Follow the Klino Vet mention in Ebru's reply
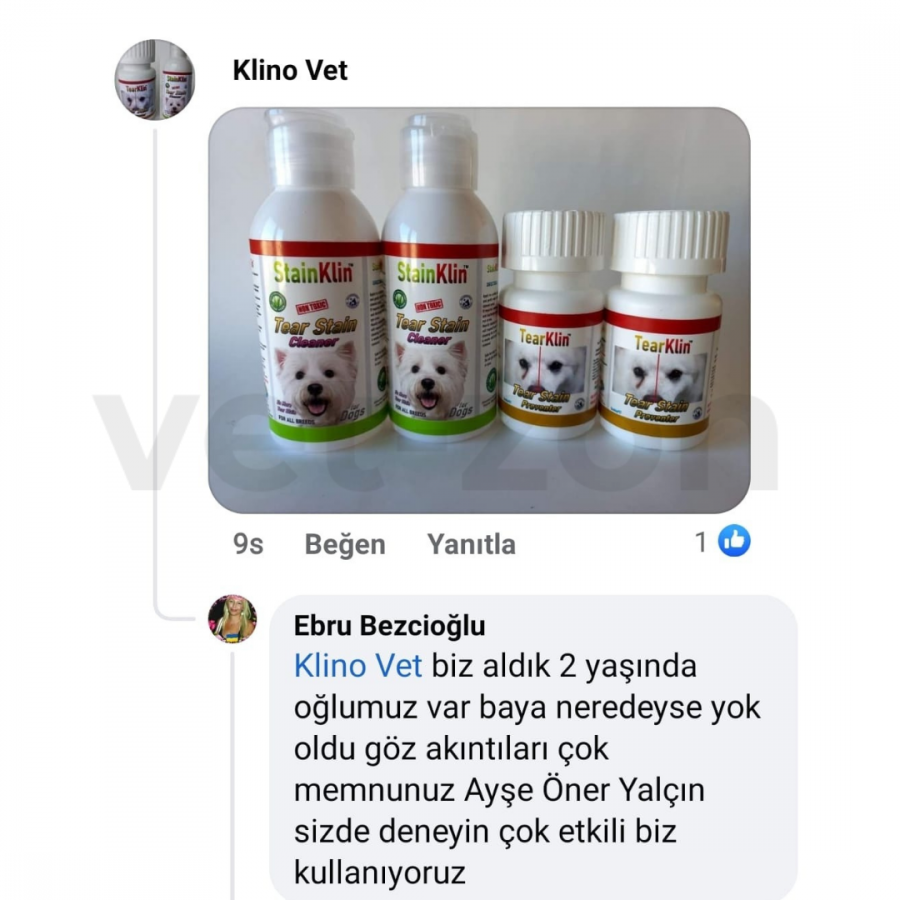Viewport: 900px width, 900px height. pyautogui.click(x=358, y=665)
